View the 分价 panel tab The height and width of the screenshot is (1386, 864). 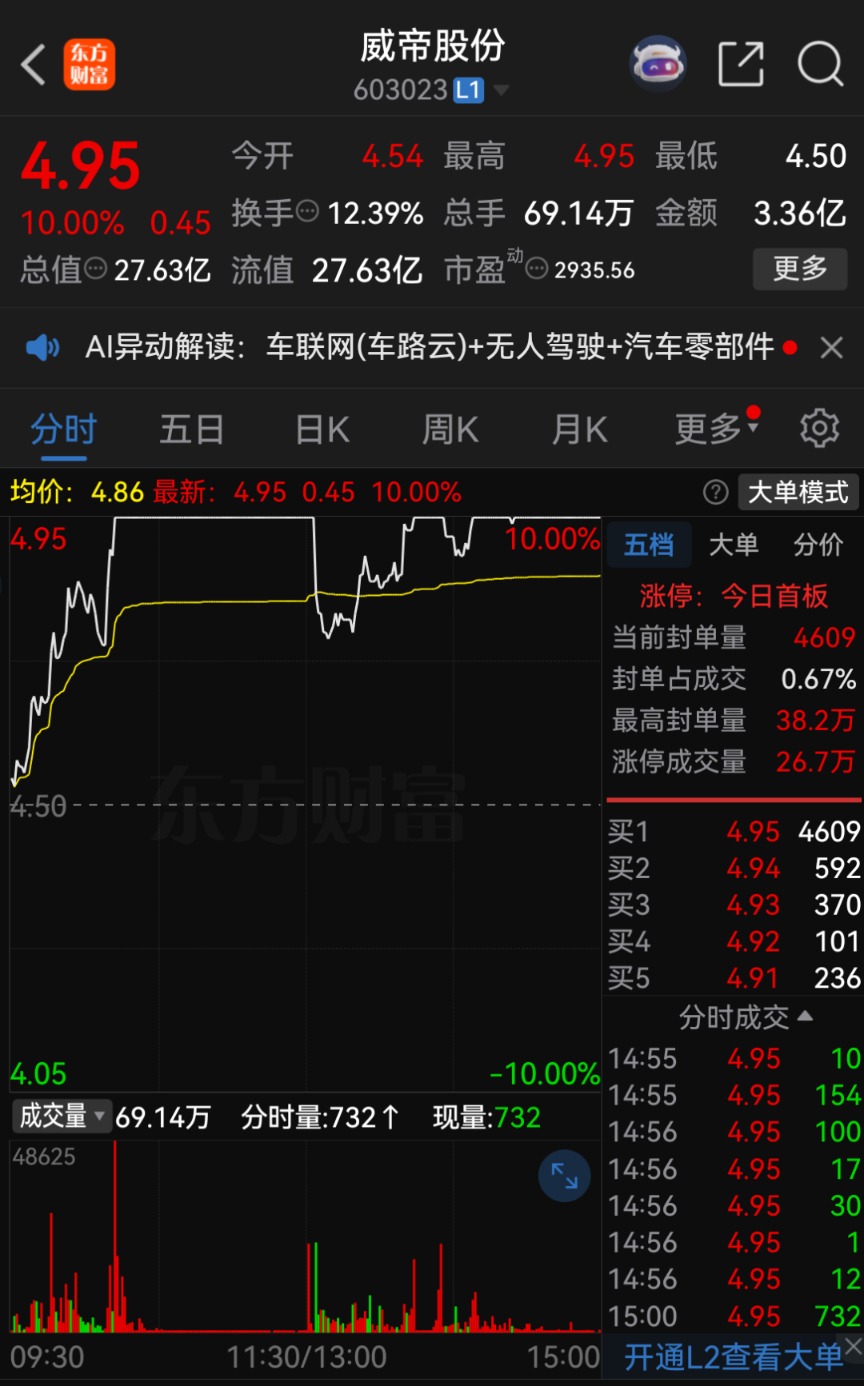[818, 545]
